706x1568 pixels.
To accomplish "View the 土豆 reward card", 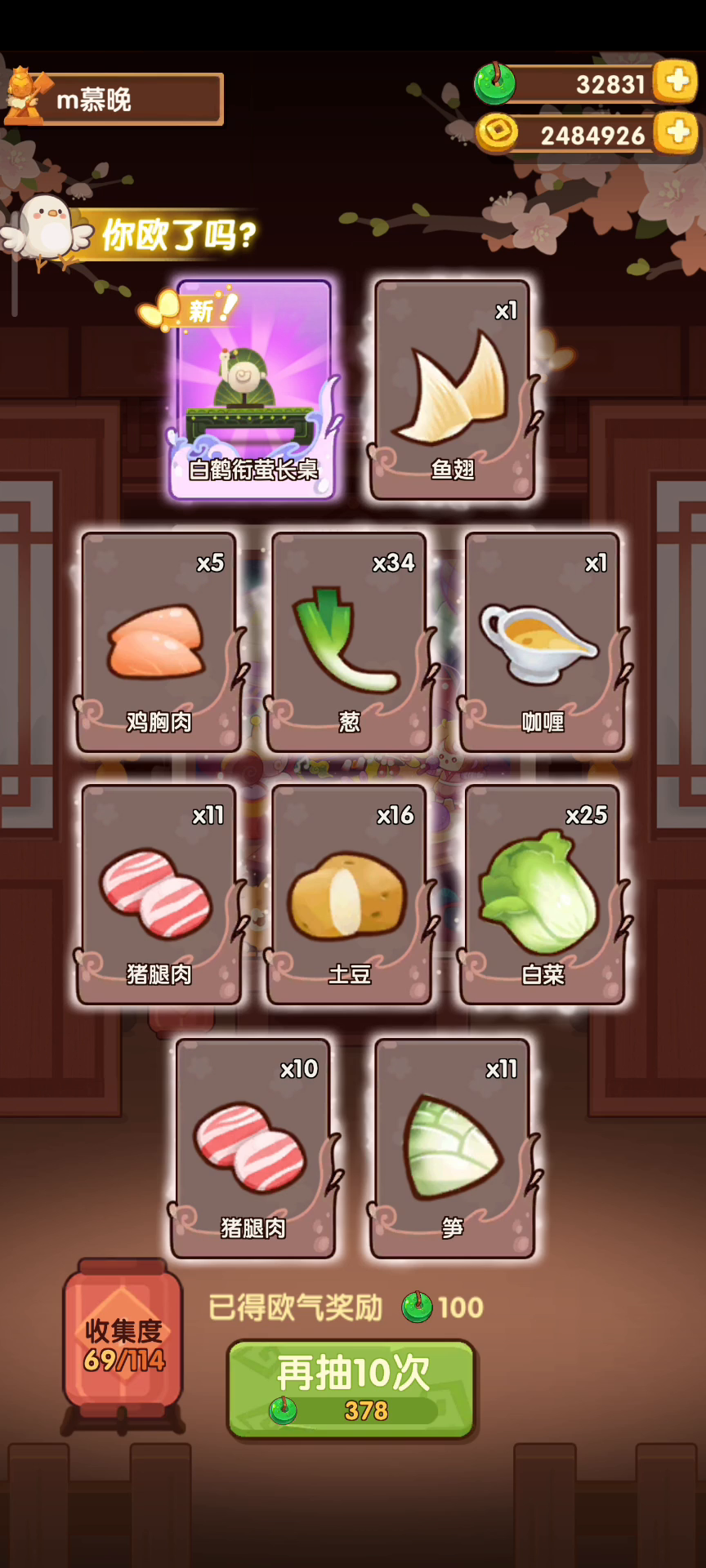I will [x=350, y=894].
